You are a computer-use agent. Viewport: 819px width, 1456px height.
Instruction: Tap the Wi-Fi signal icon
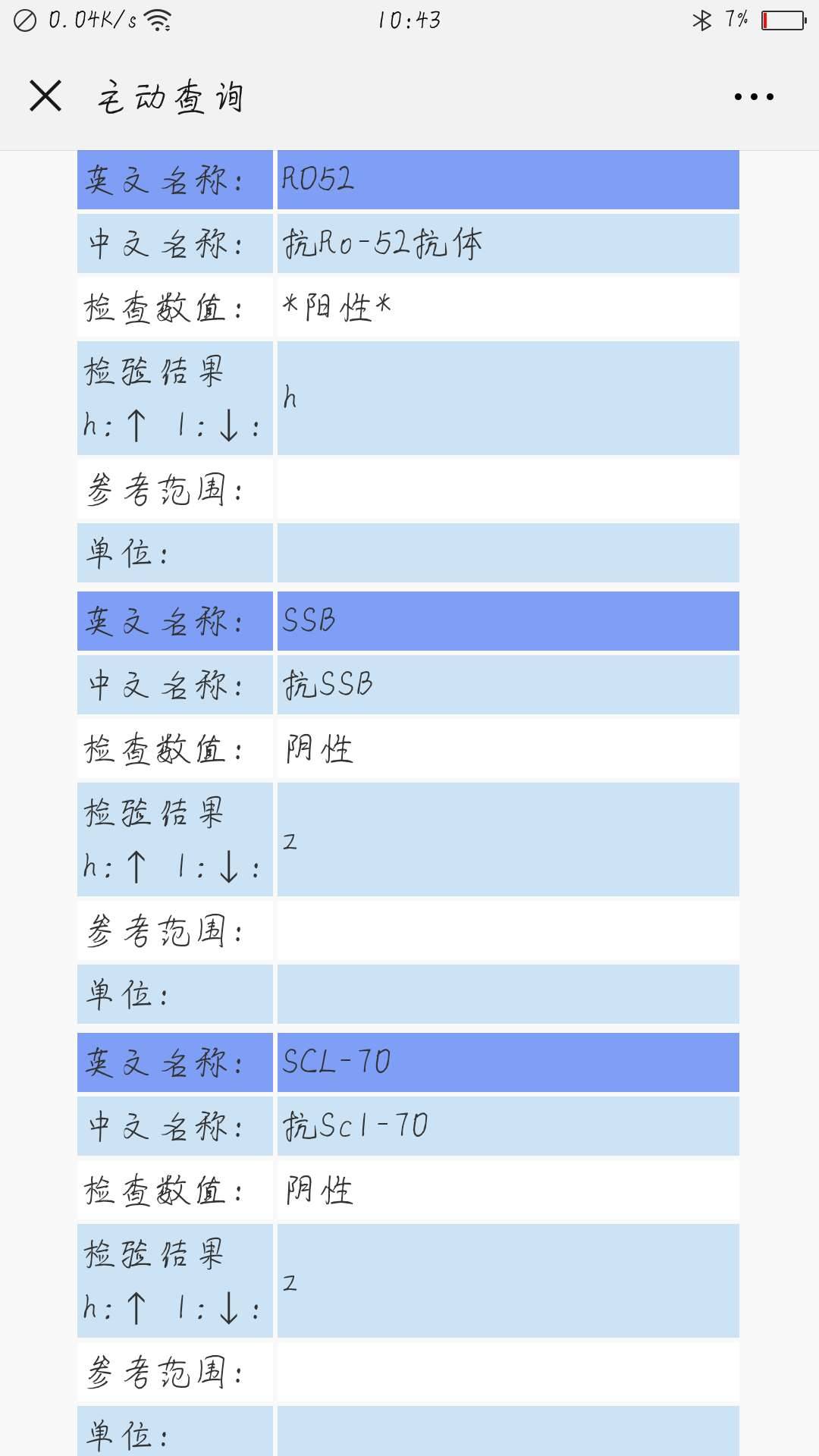point(157,21)
